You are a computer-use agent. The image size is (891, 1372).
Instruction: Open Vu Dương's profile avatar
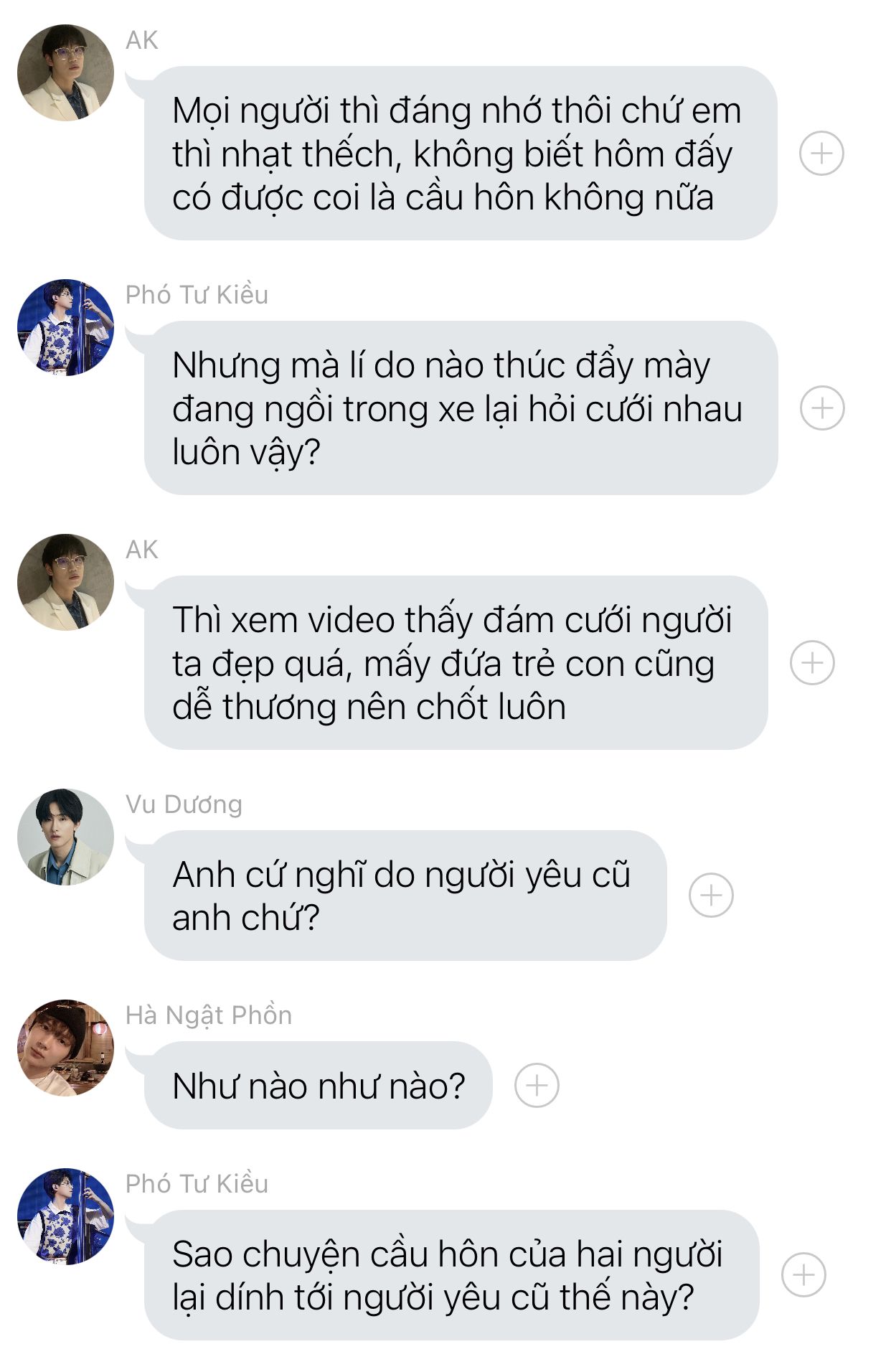[65, 837]
